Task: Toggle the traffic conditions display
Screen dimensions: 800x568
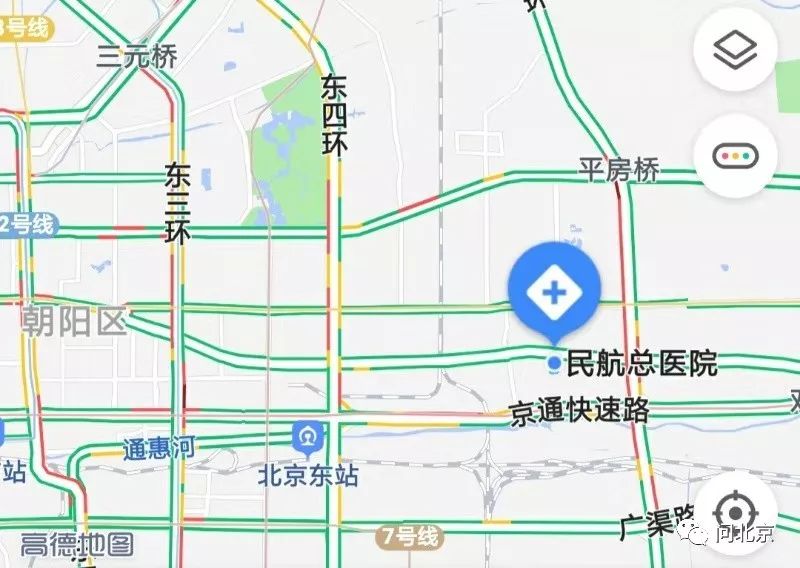Action: pyautogui.click(x=735, y=155)
